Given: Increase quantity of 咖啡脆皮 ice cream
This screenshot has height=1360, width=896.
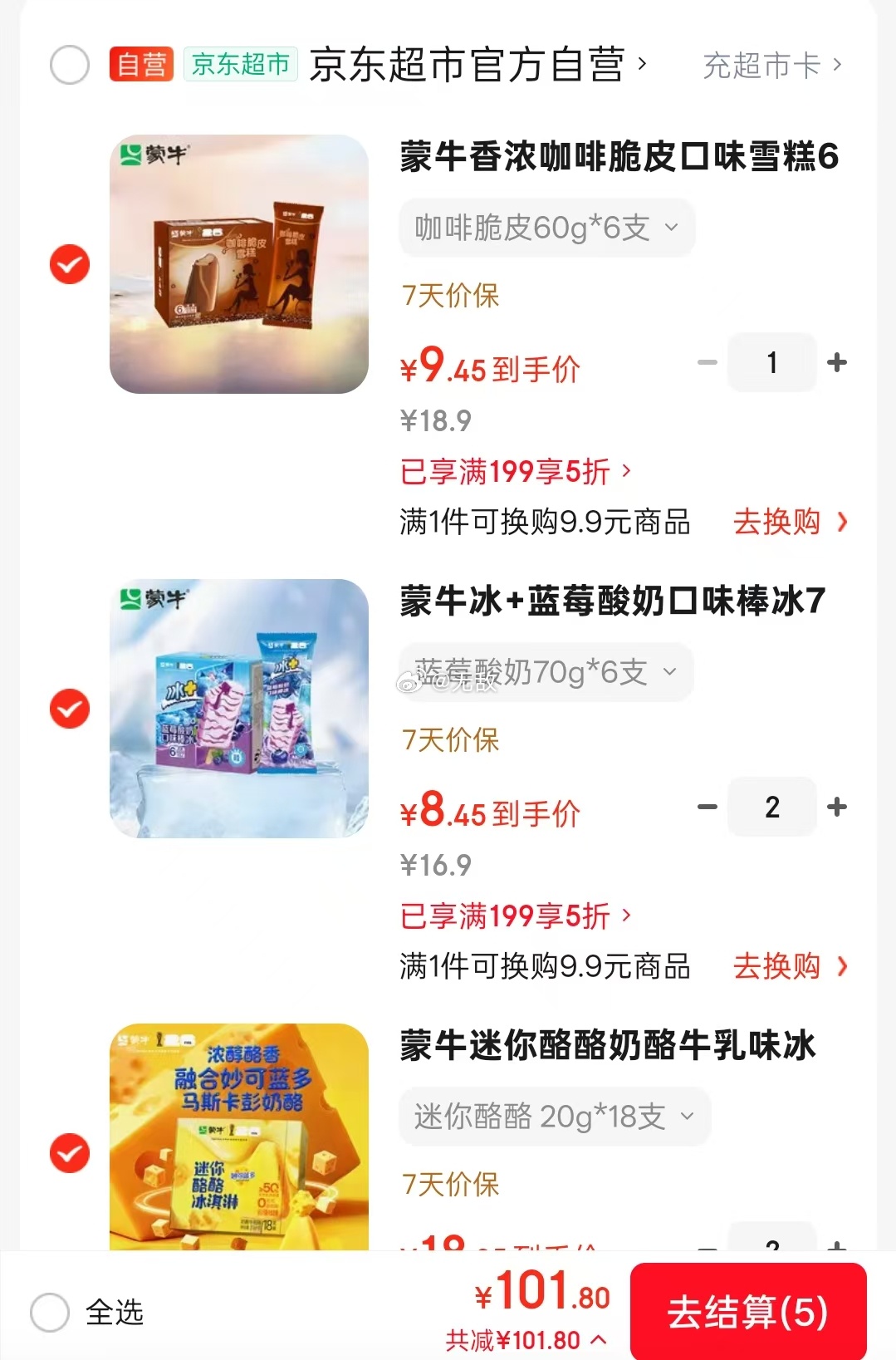Looking at the screenshot, I should coord(837,362).
